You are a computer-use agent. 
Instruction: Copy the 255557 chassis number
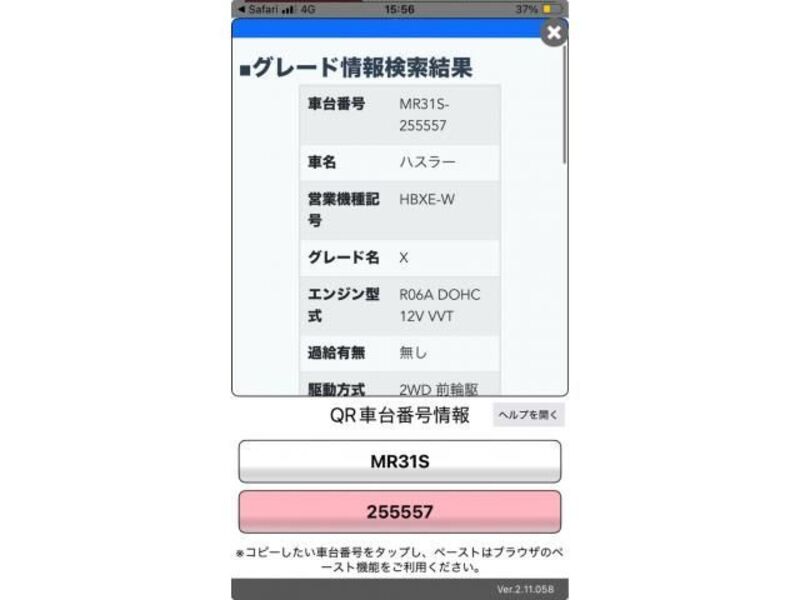pyautogui.click(x=399, y=512)
